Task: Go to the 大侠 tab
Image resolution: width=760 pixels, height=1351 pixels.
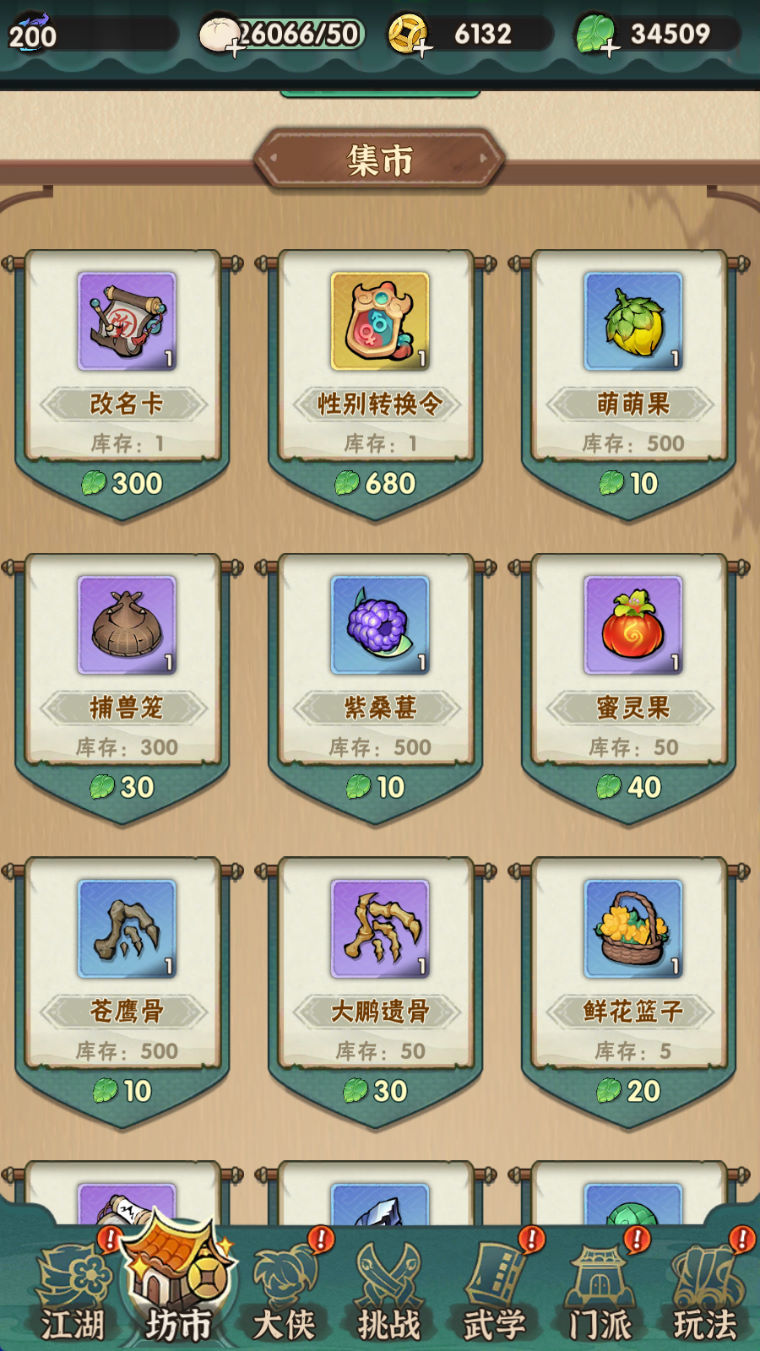Action: tap(284, 1295)
